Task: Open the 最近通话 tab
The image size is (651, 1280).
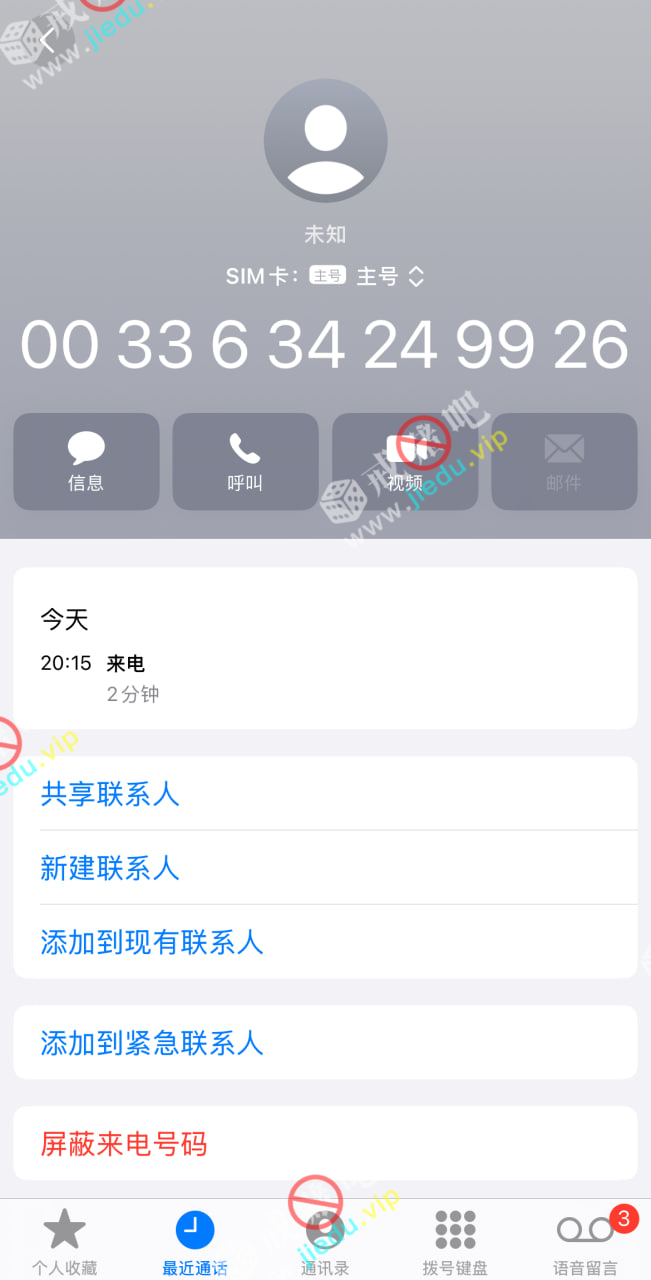Action: tap(195, 1241)
